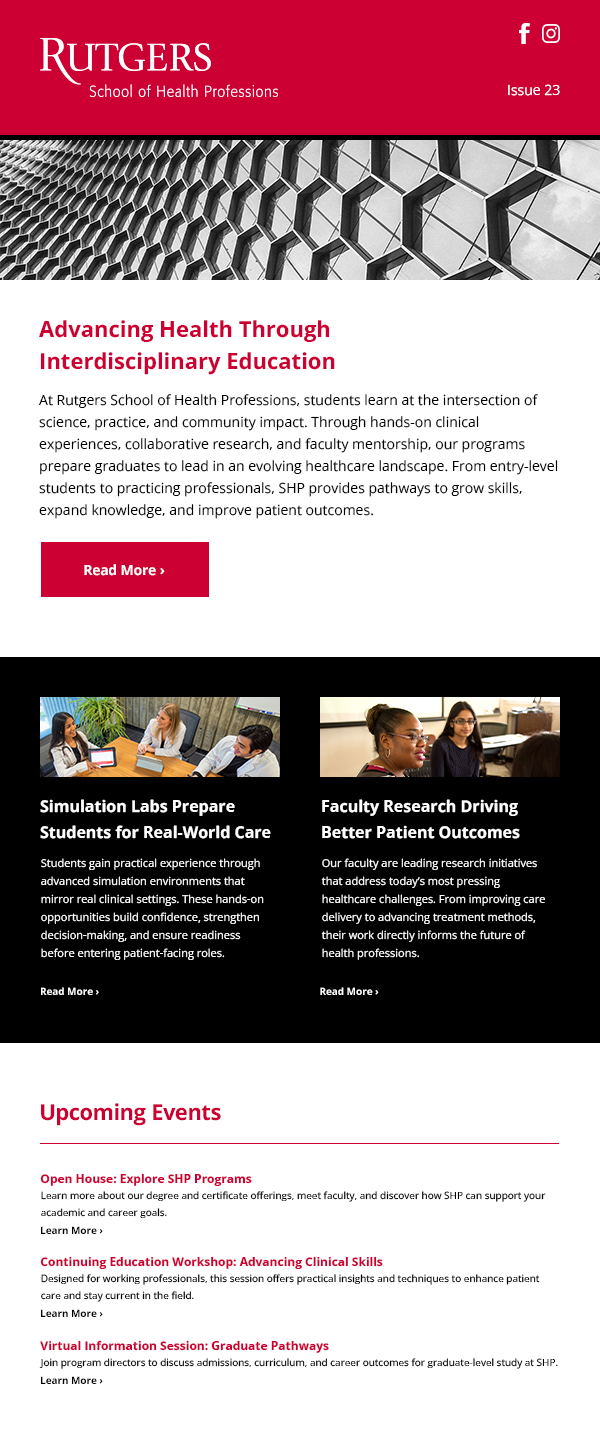This screenshot has height=1436, width=600.
Task: Open Learn More for Virtual Information Session
Action: pos(71,1380)
